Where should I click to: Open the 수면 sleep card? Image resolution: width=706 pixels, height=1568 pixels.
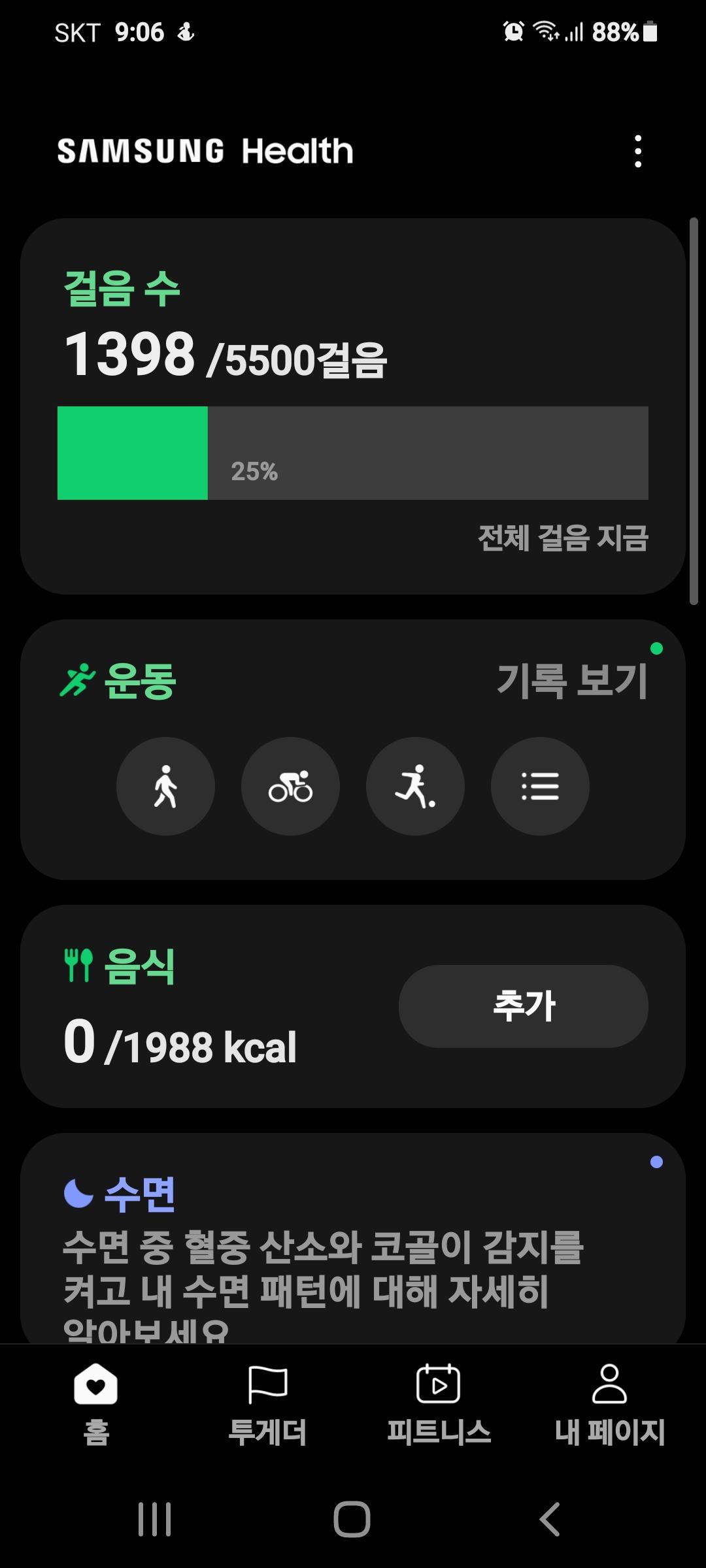[x=353, y=1241]
